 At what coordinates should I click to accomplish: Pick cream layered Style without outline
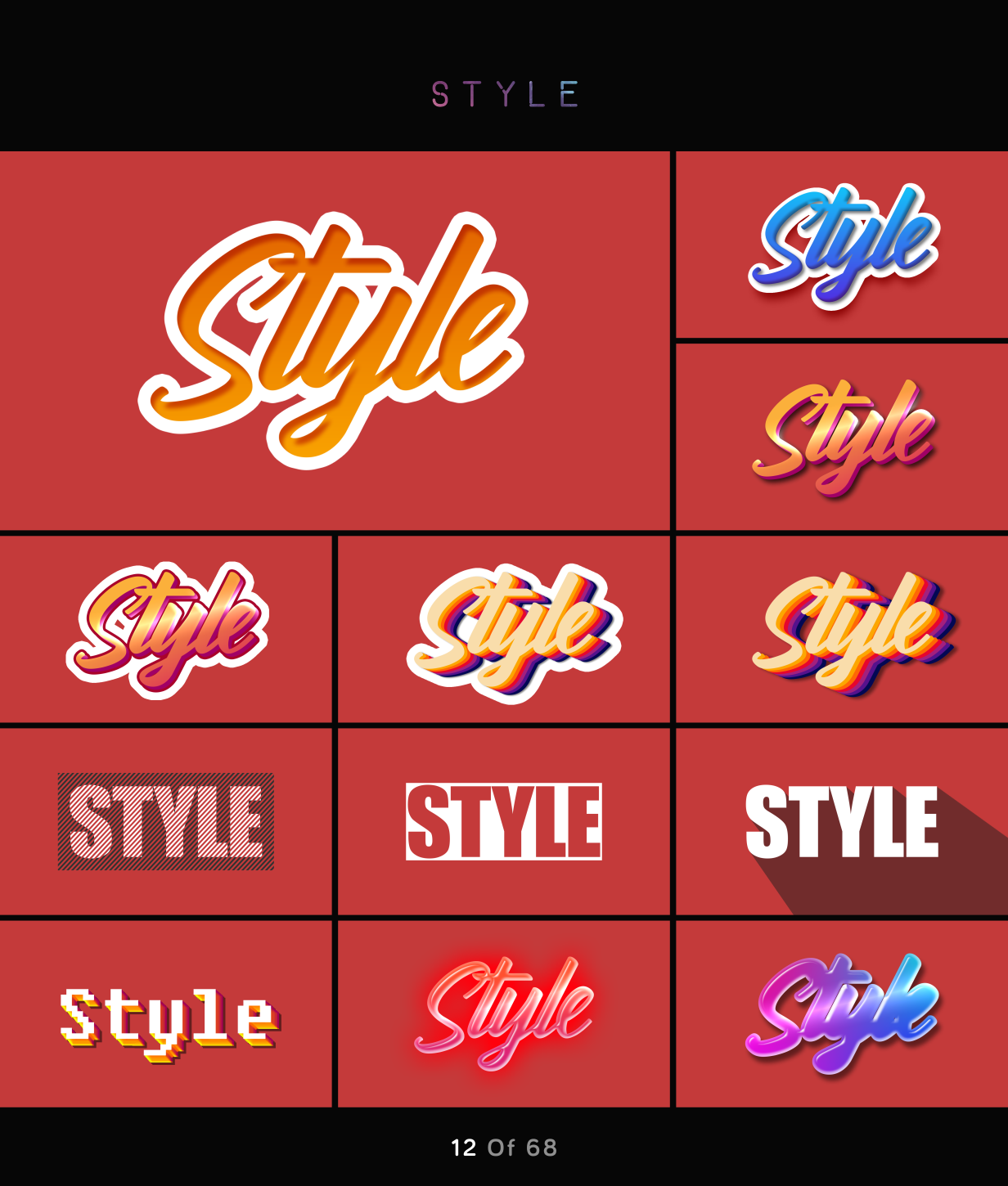pyautogui.click(x=843, y=629)
